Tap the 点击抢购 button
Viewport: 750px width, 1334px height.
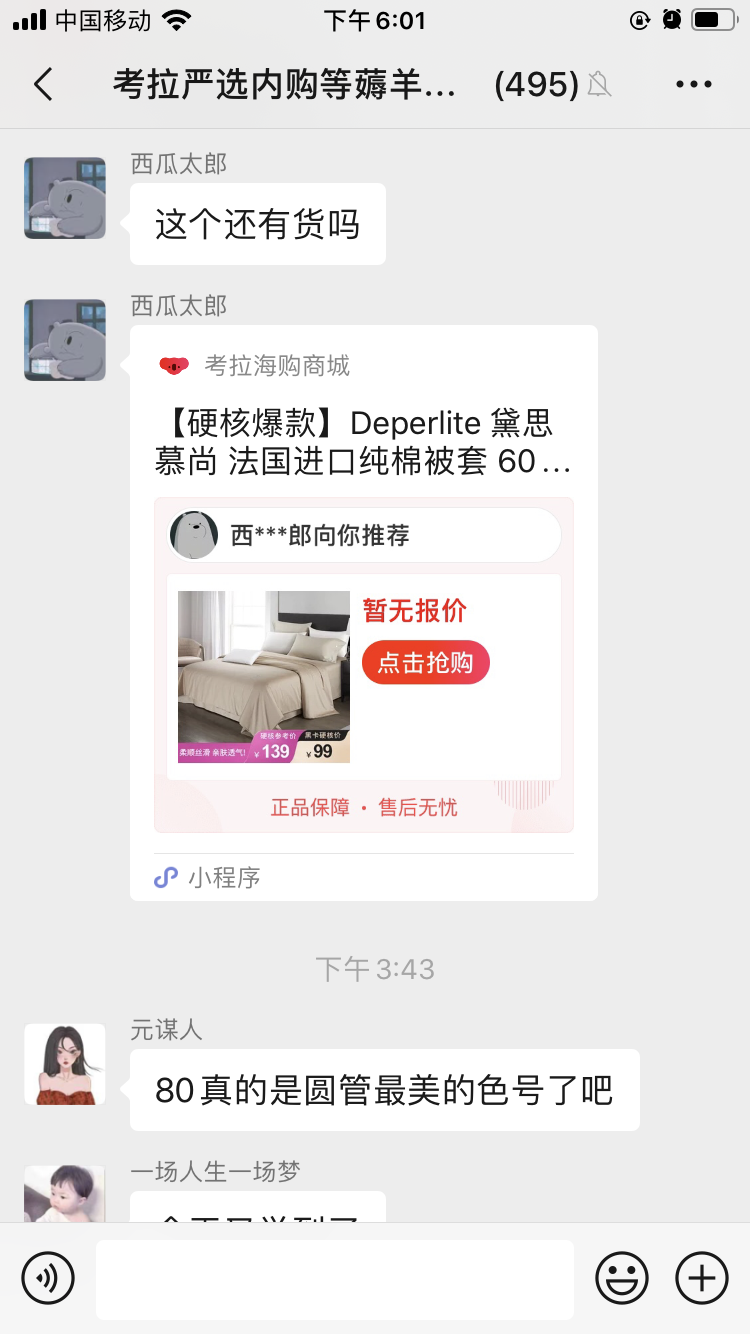[x=426, y=662]
